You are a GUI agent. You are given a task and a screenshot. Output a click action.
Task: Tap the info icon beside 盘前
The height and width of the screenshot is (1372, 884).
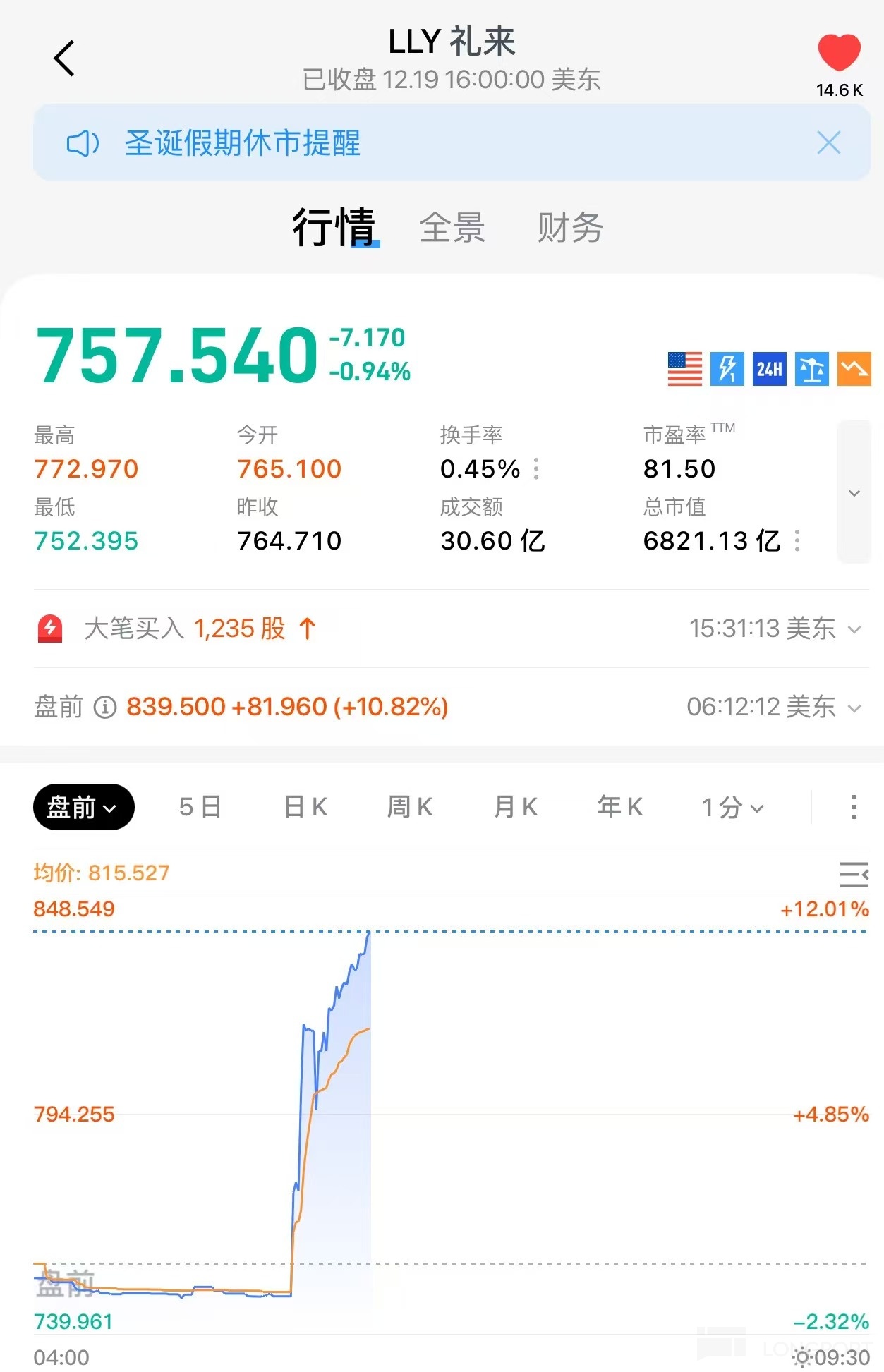click(105, 707)
